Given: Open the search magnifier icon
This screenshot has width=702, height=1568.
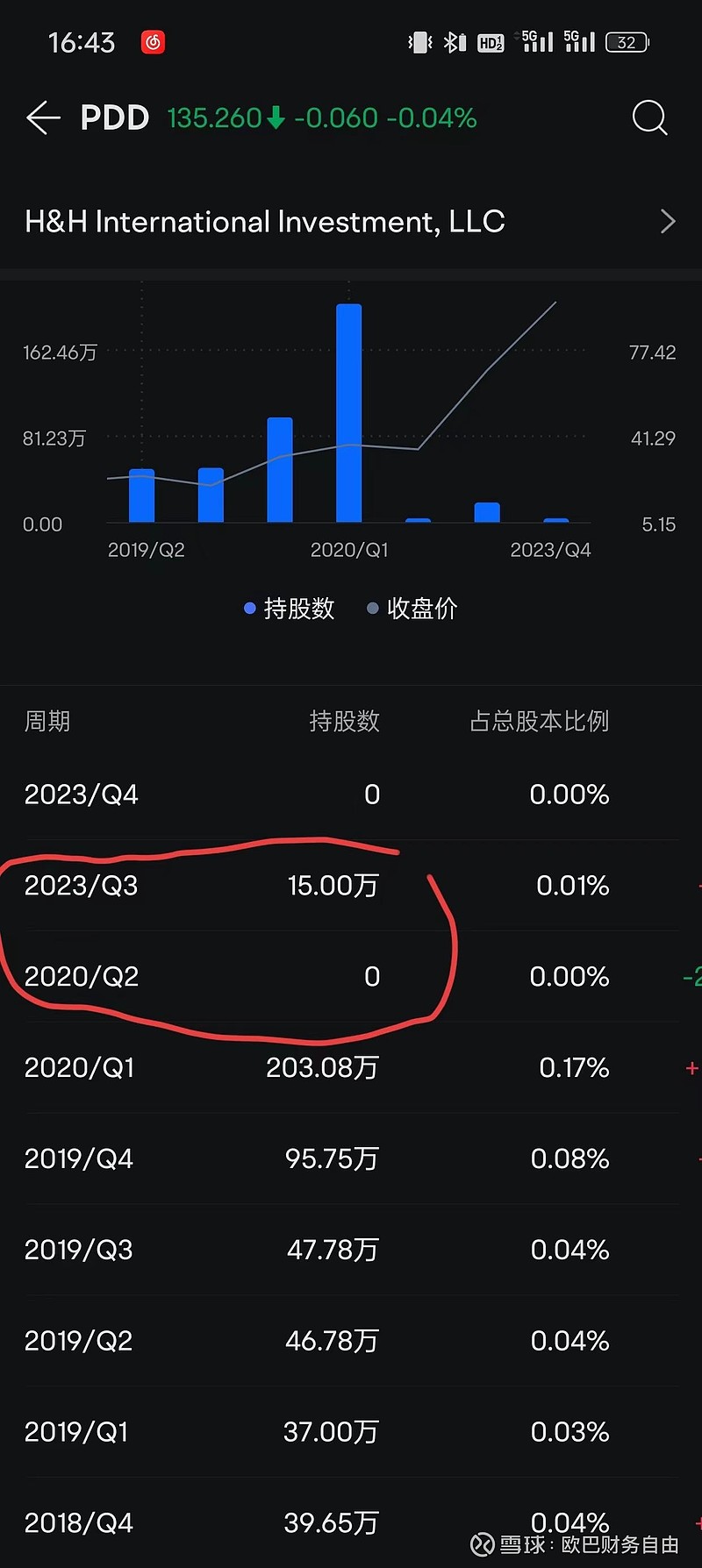Looking at the screenshot, I should tap(649, 118).
